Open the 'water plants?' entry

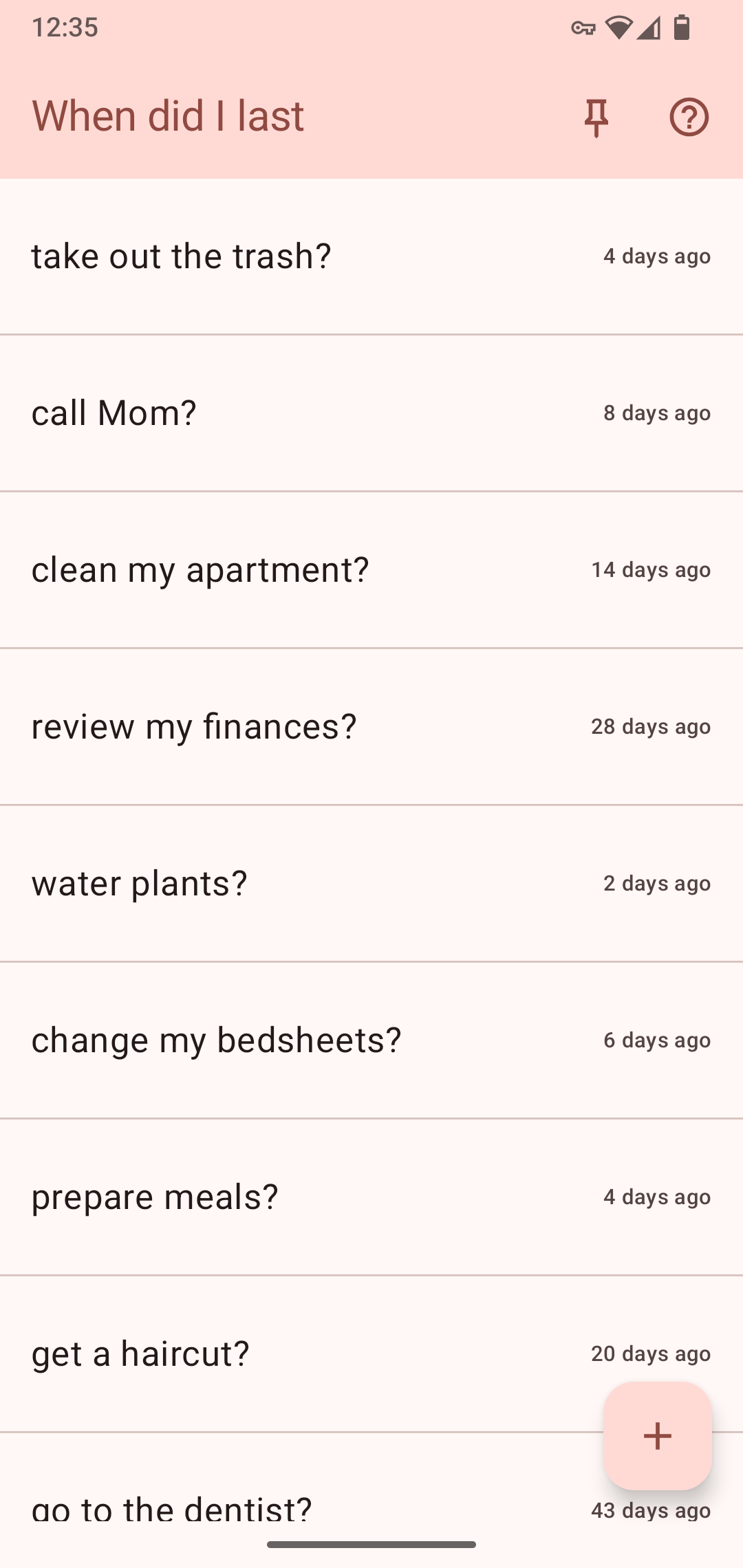139,882
